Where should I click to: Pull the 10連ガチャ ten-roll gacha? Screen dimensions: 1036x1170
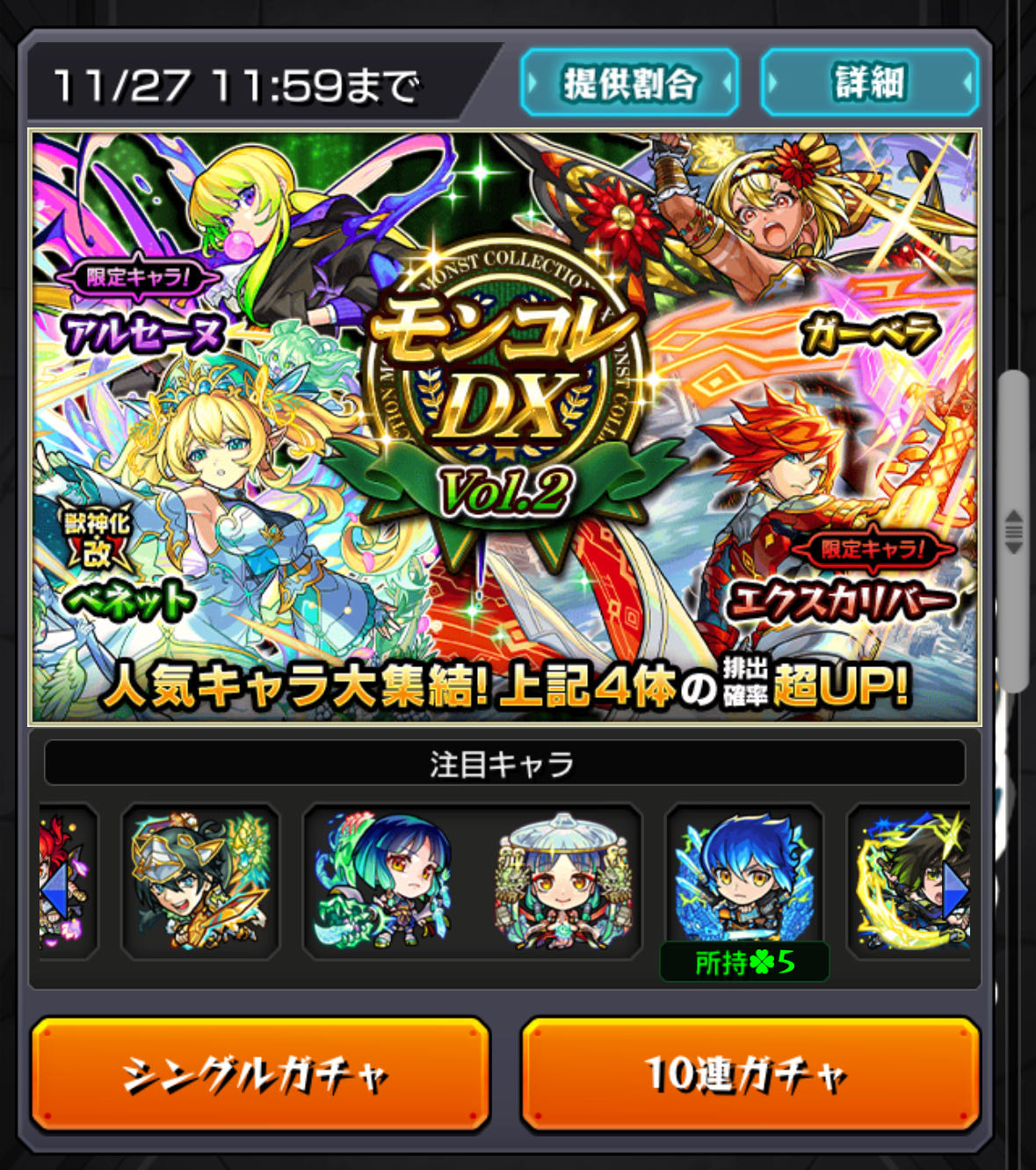tap(750, 1073)
